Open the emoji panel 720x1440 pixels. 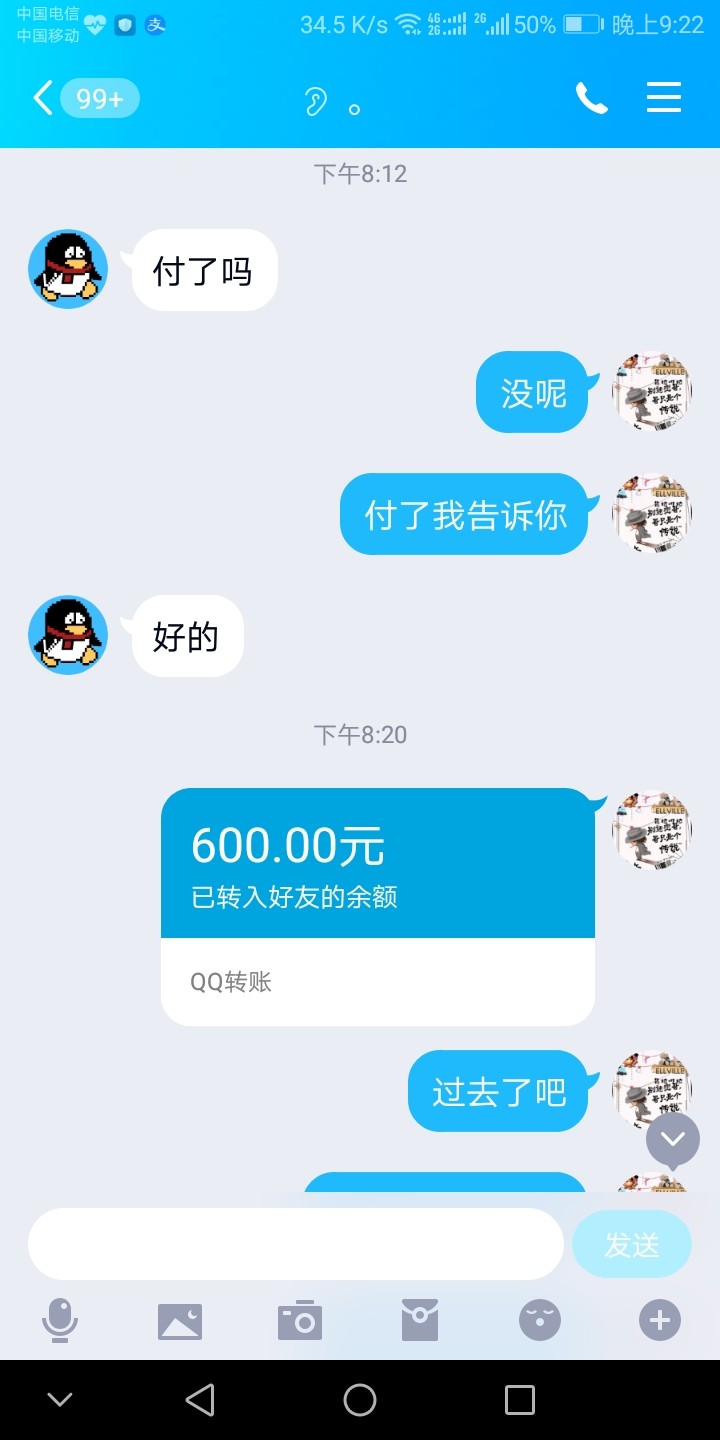coord(540,1321)
